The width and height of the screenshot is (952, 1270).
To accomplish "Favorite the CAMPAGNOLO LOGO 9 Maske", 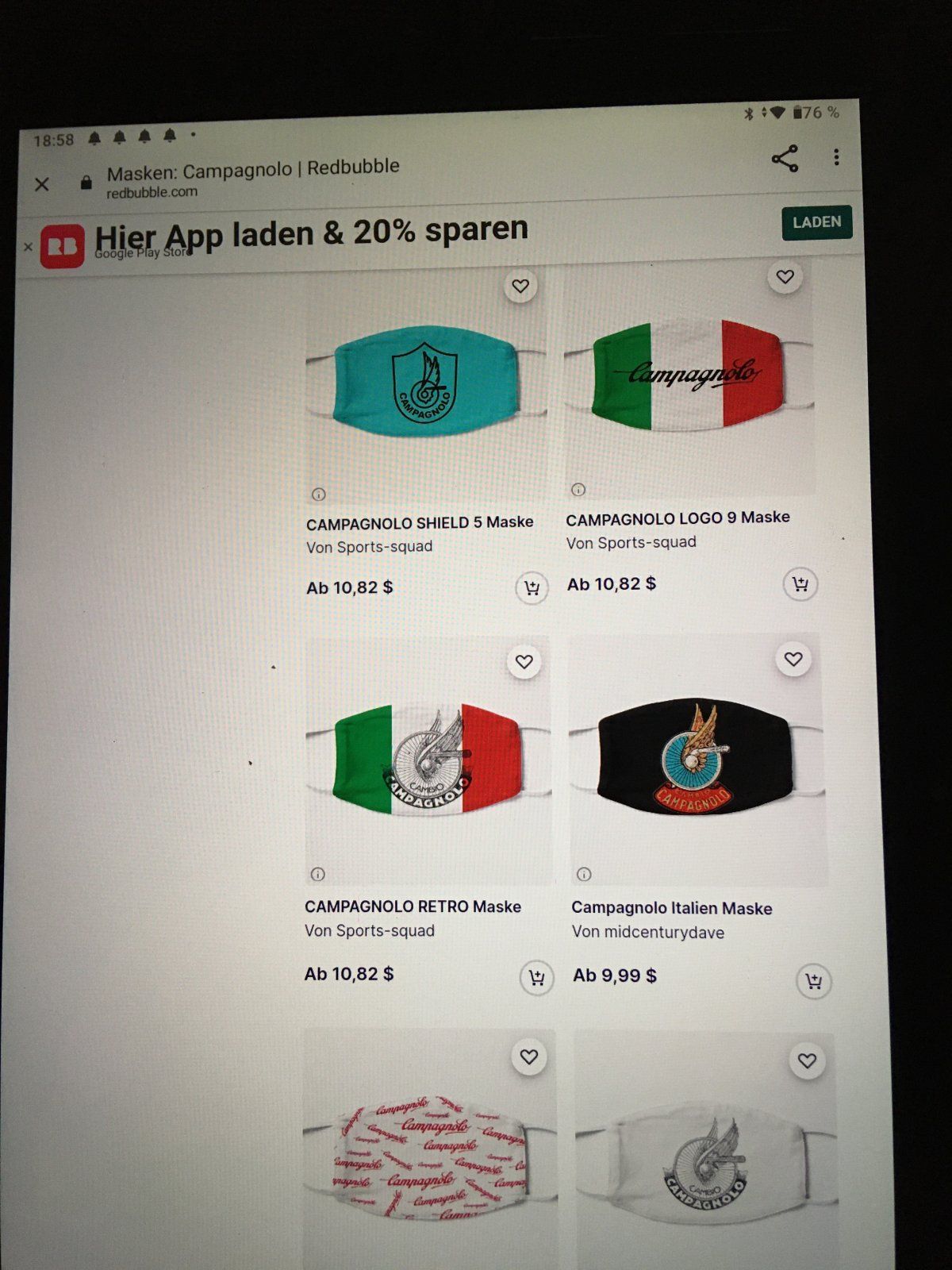I will 785,276.
